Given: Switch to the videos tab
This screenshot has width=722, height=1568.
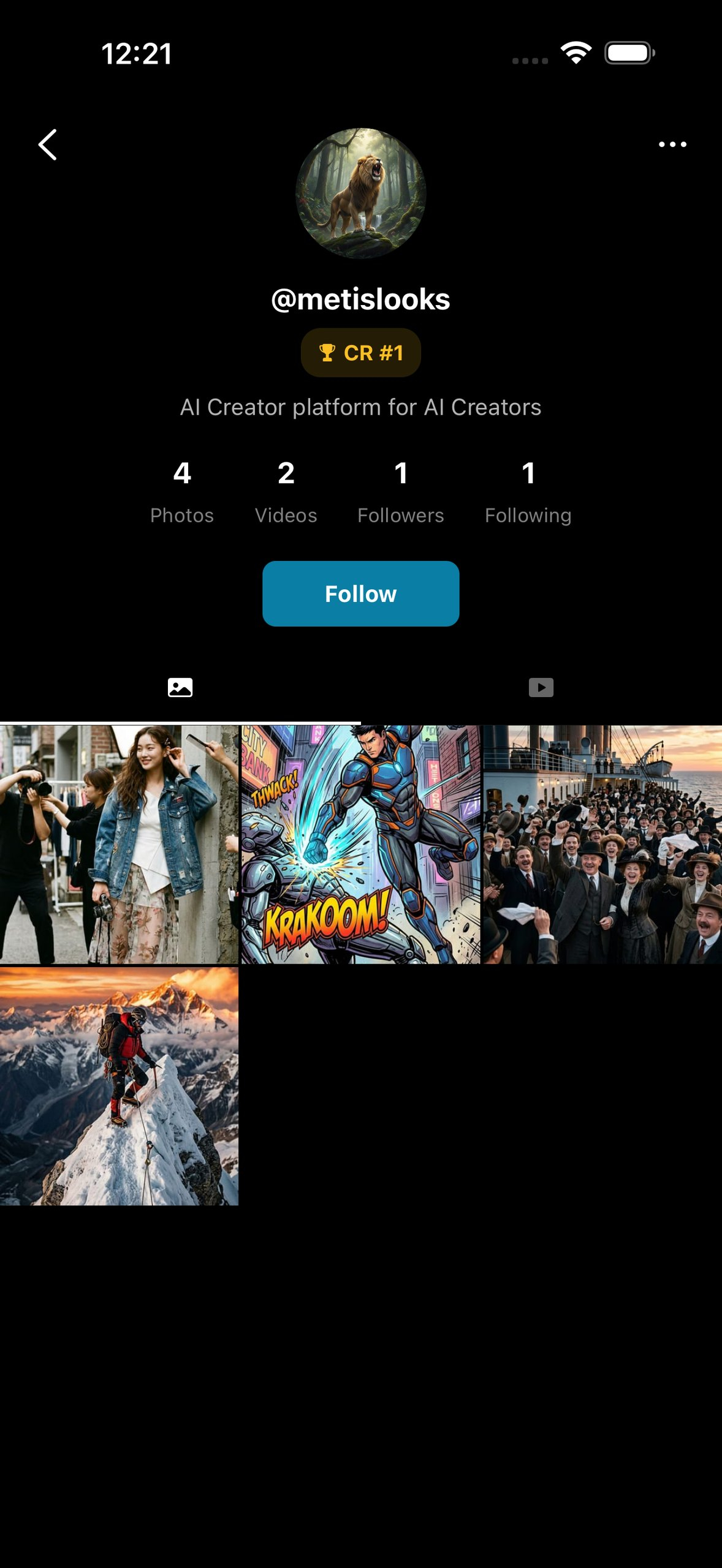Looking at the screenshot, I should point(541,687).
